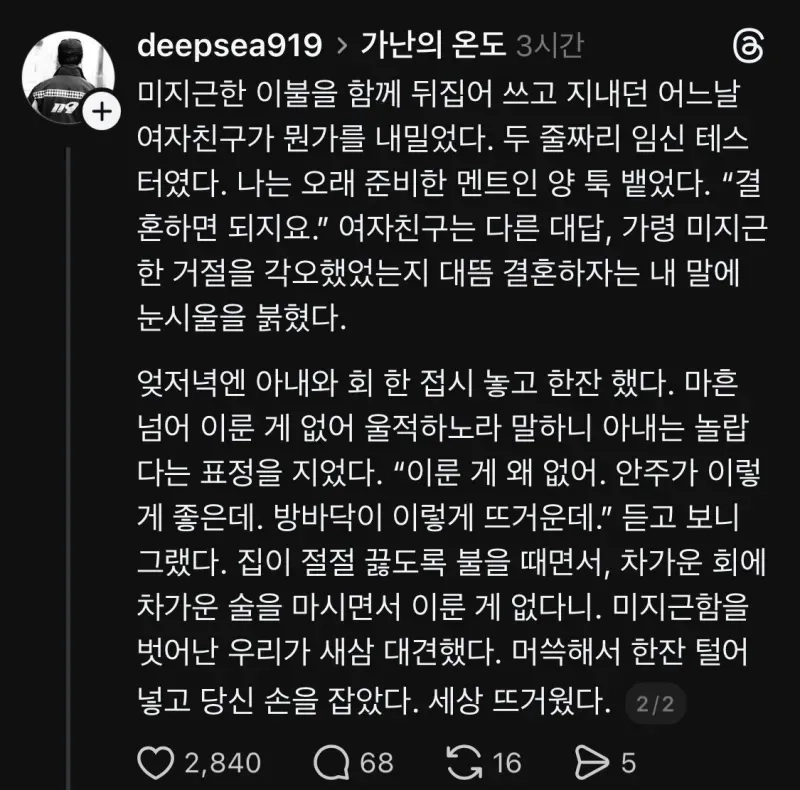
Task: Open comments on the post
Action: [331, 763]
